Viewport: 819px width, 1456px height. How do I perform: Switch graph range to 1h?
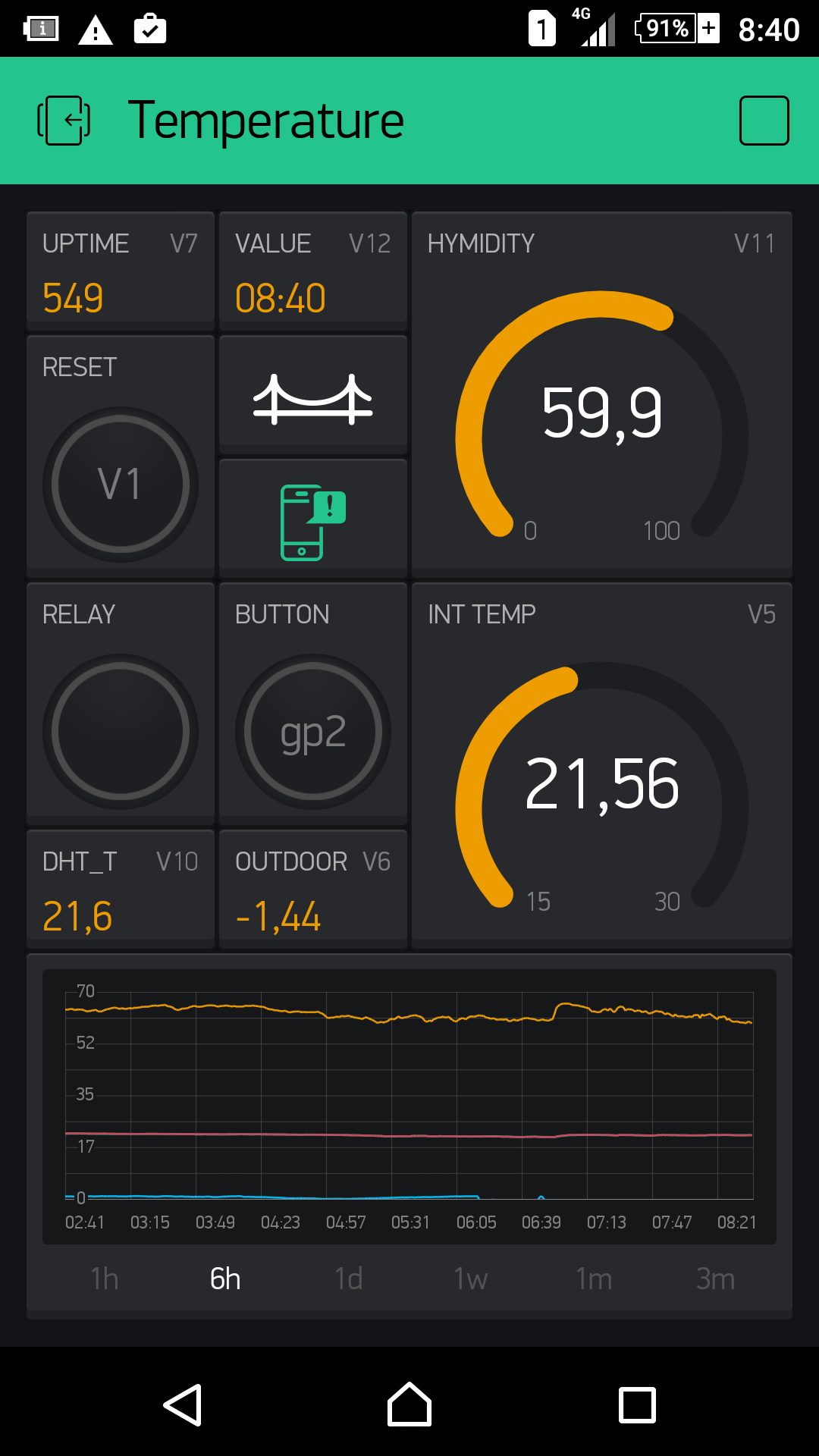tap(105, 1279)
